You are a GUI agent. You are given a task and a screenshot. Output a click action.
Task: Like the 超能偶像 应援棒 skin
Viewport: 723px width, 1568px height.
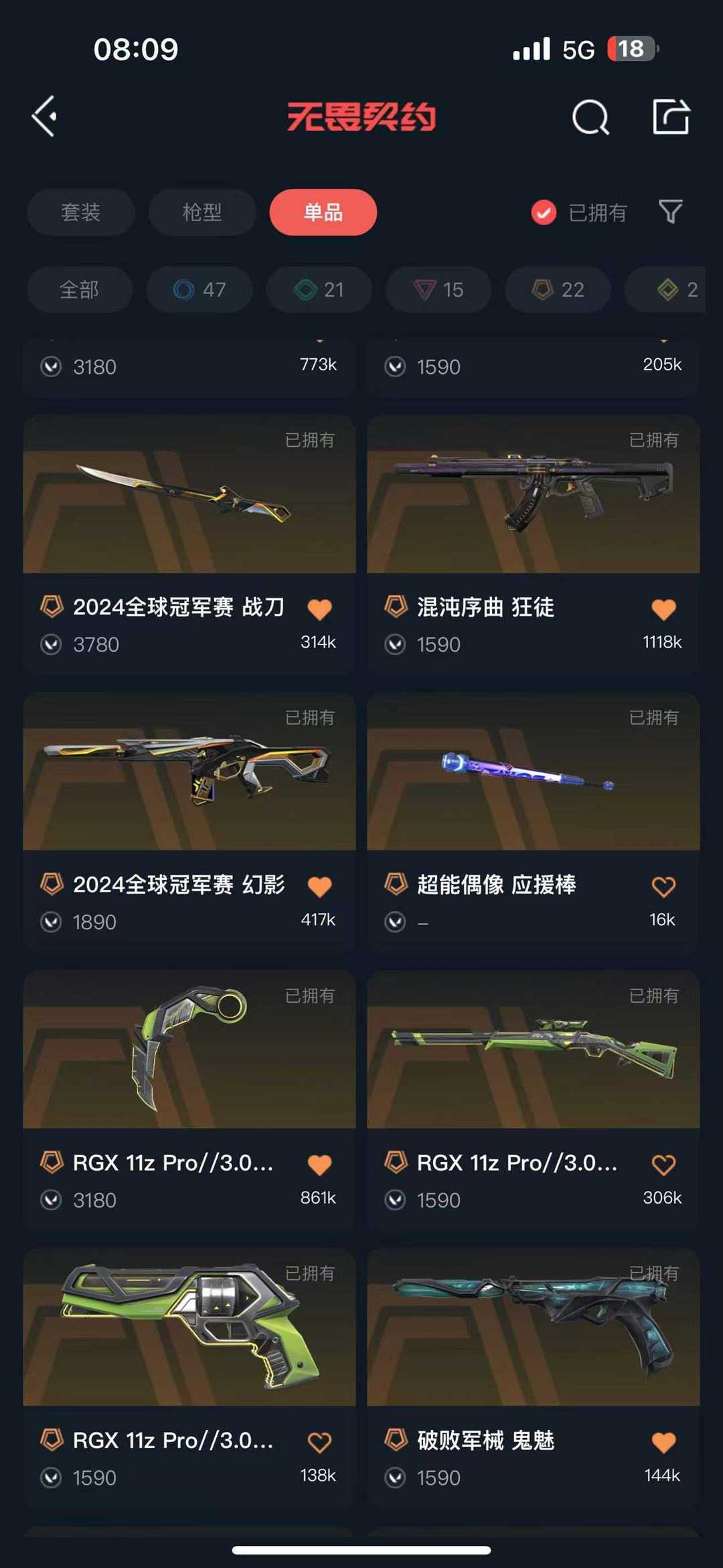[x=663, y=887]
